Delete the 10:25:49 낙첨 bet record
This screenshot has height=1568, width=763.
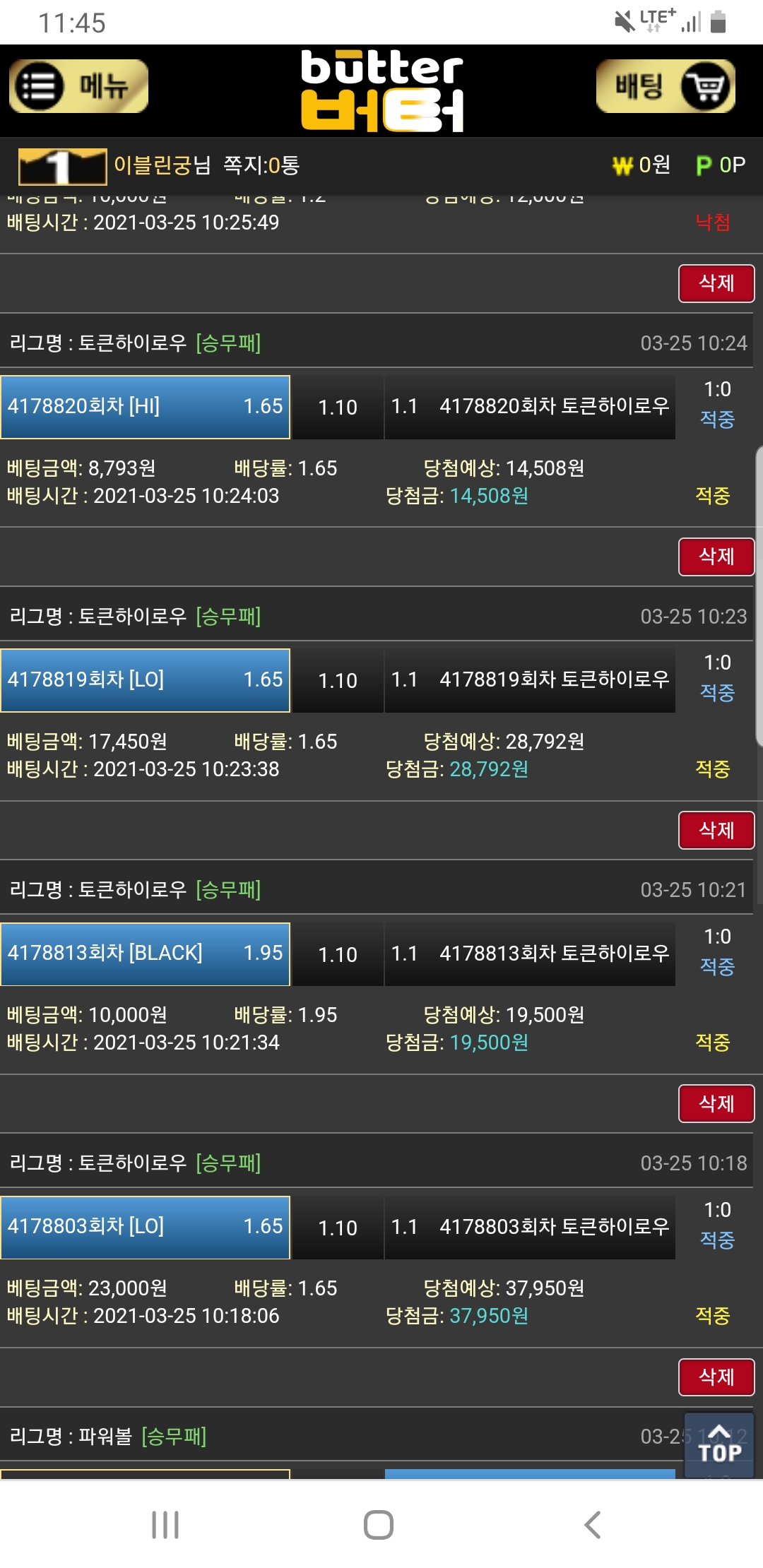(716, 283)
